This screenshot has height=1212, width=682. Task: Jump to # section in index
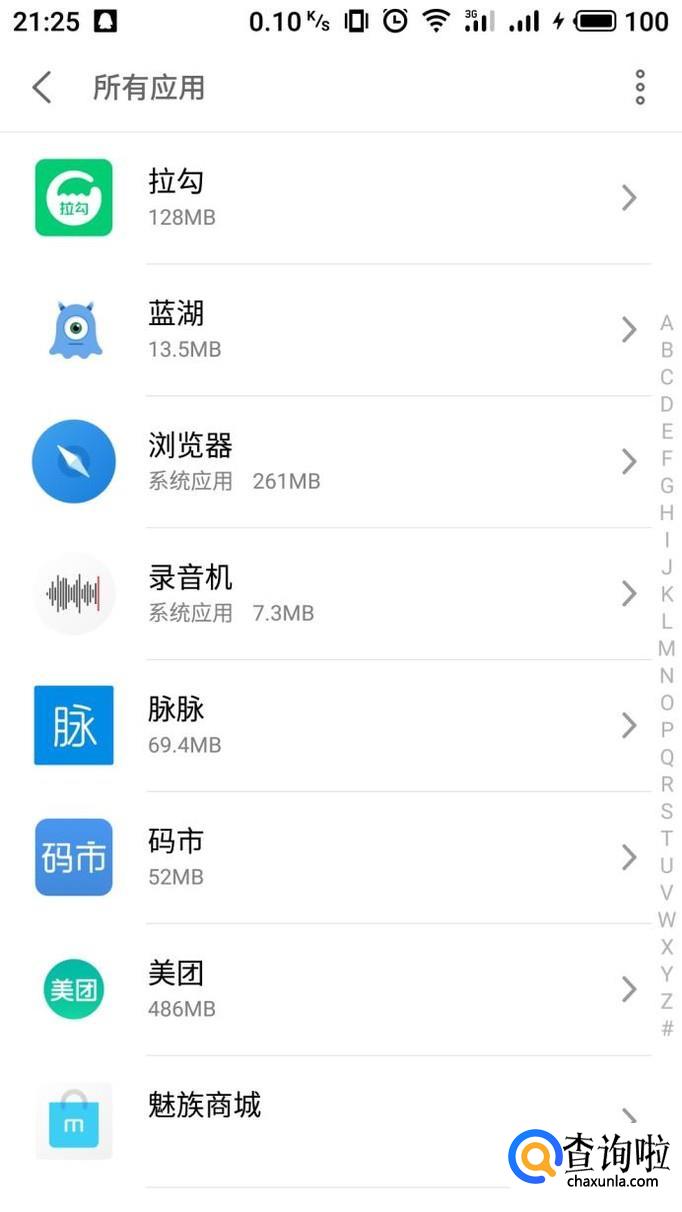(666, 1028)
